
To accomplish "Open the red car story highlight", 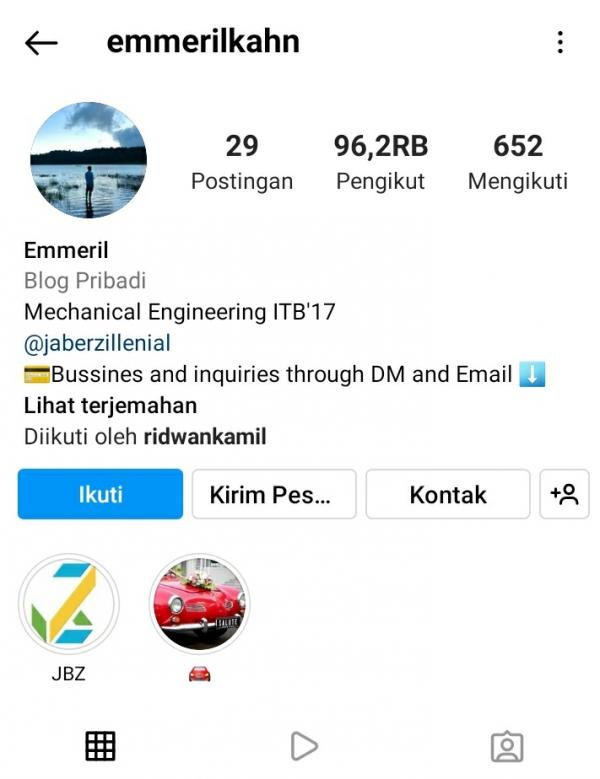I will pos(199,604).
